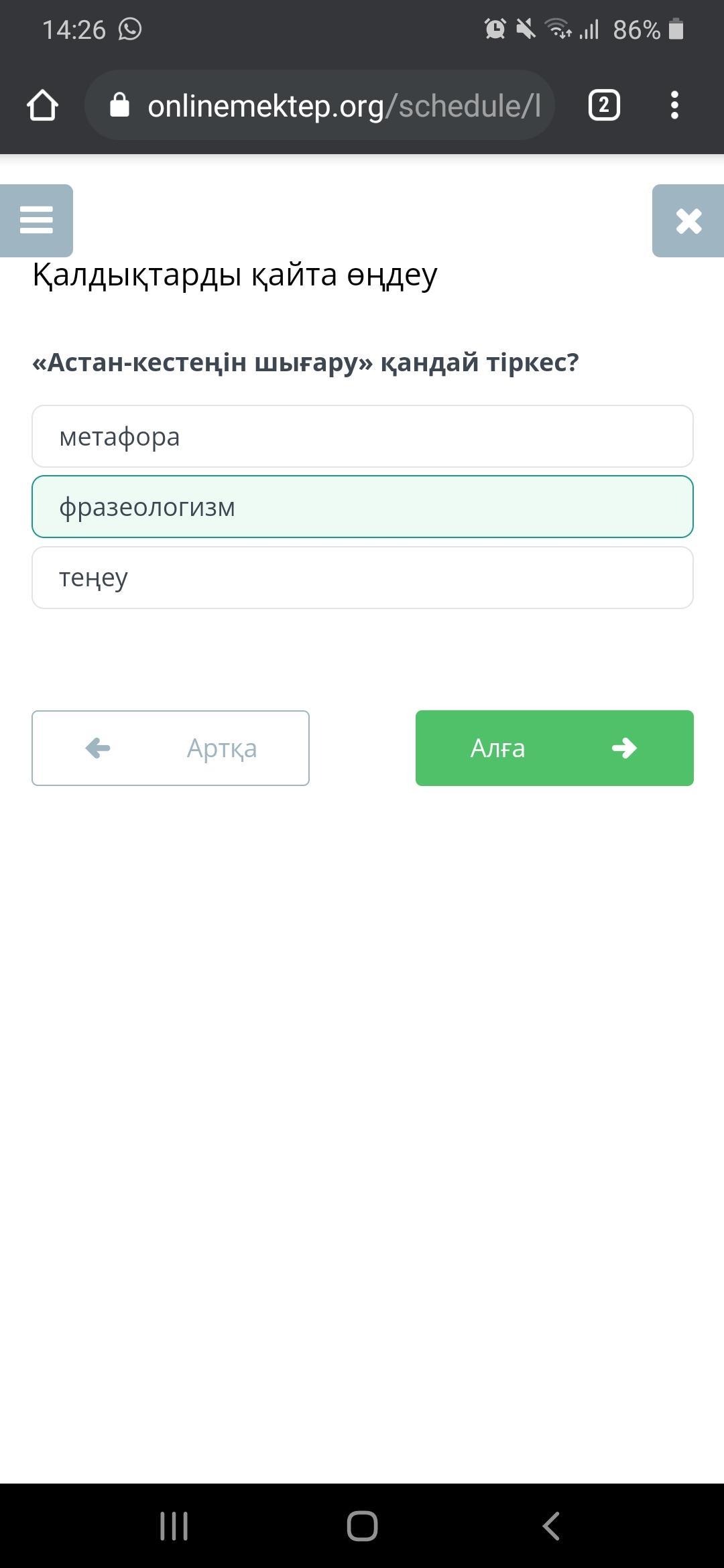This screenshot has width=724, height=1568.
Task: Open the browser tab switcher
Action: click(604, 105)
